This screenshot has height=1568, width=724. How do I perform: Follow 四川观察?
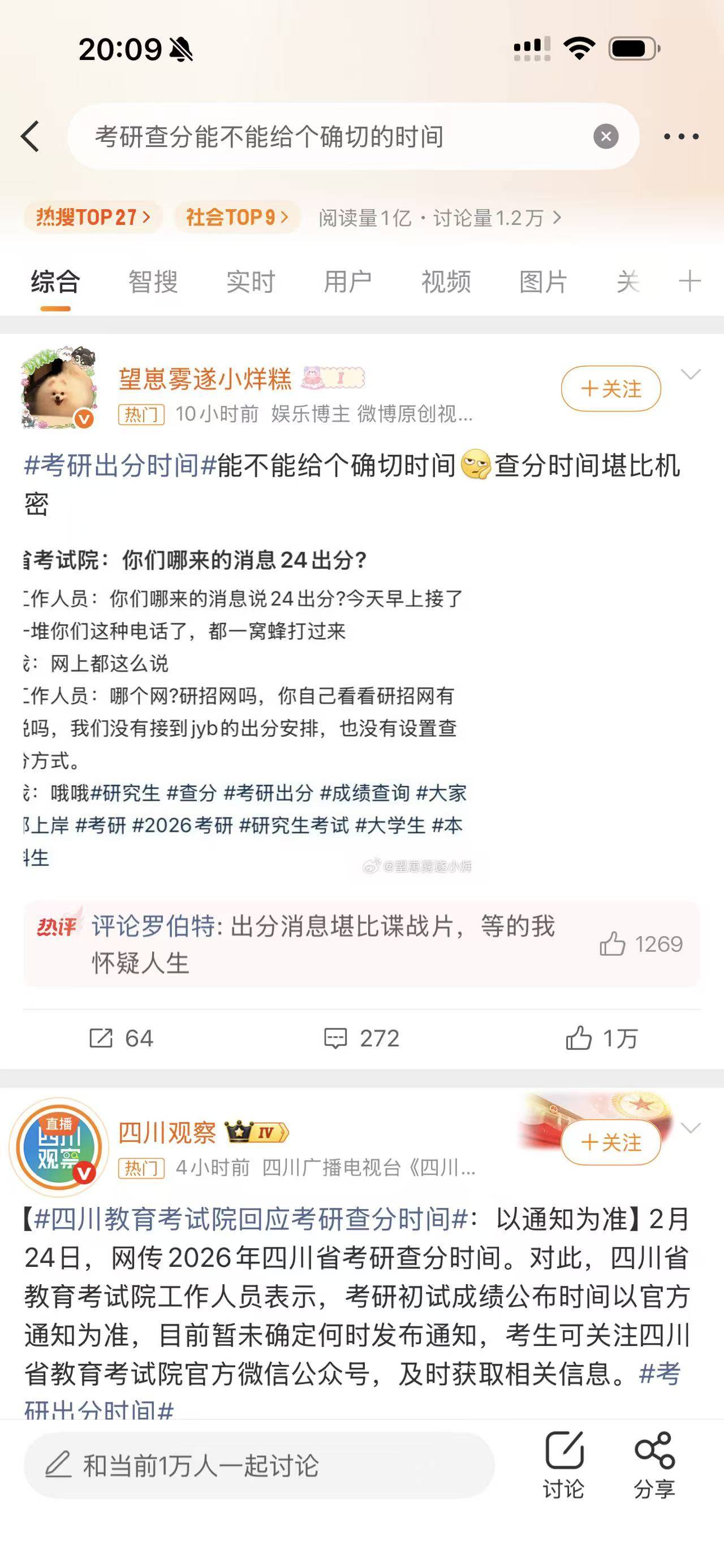pyautogui.click(x=611, y=1142)
